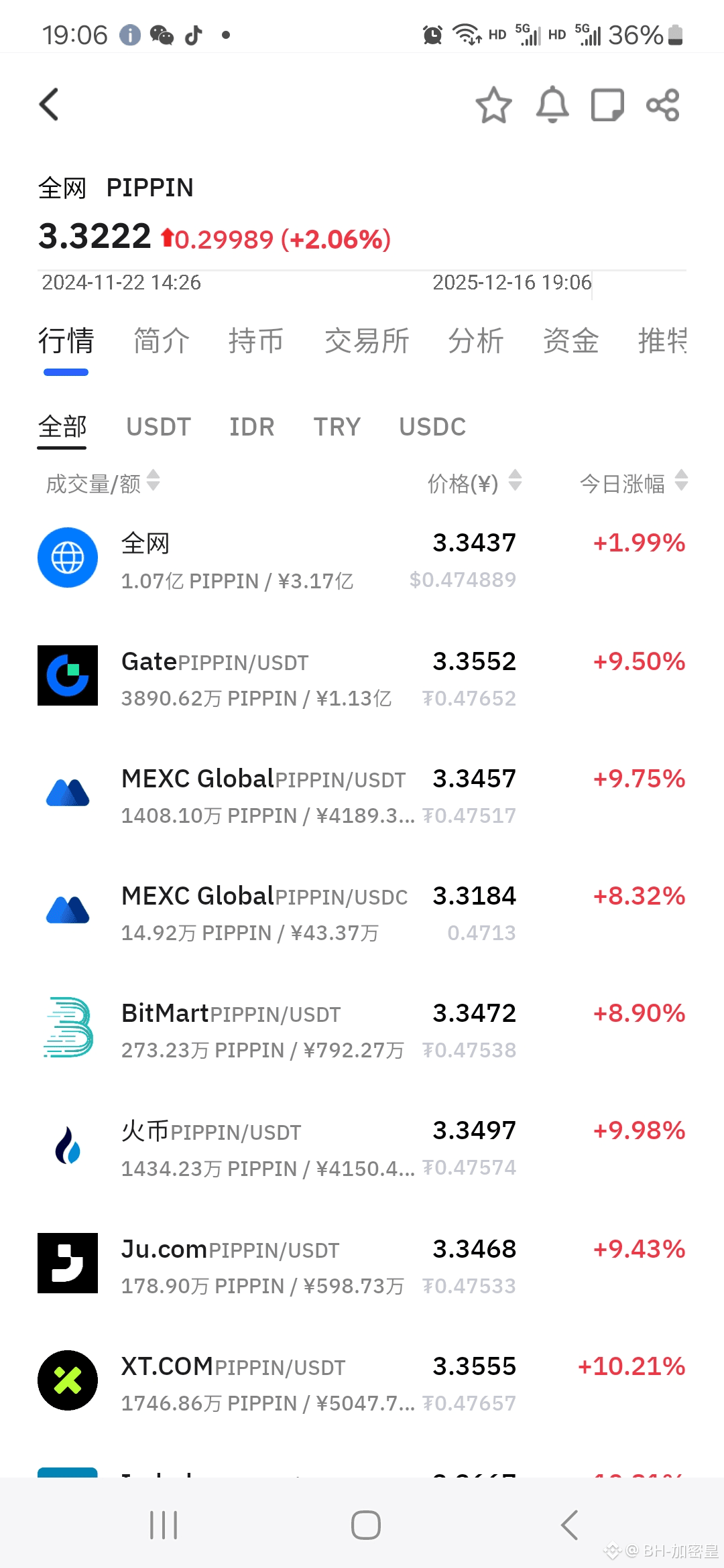Screen dimensions: 724x1568
Task: Select the 分析 tab
Action: pos(475,340)
